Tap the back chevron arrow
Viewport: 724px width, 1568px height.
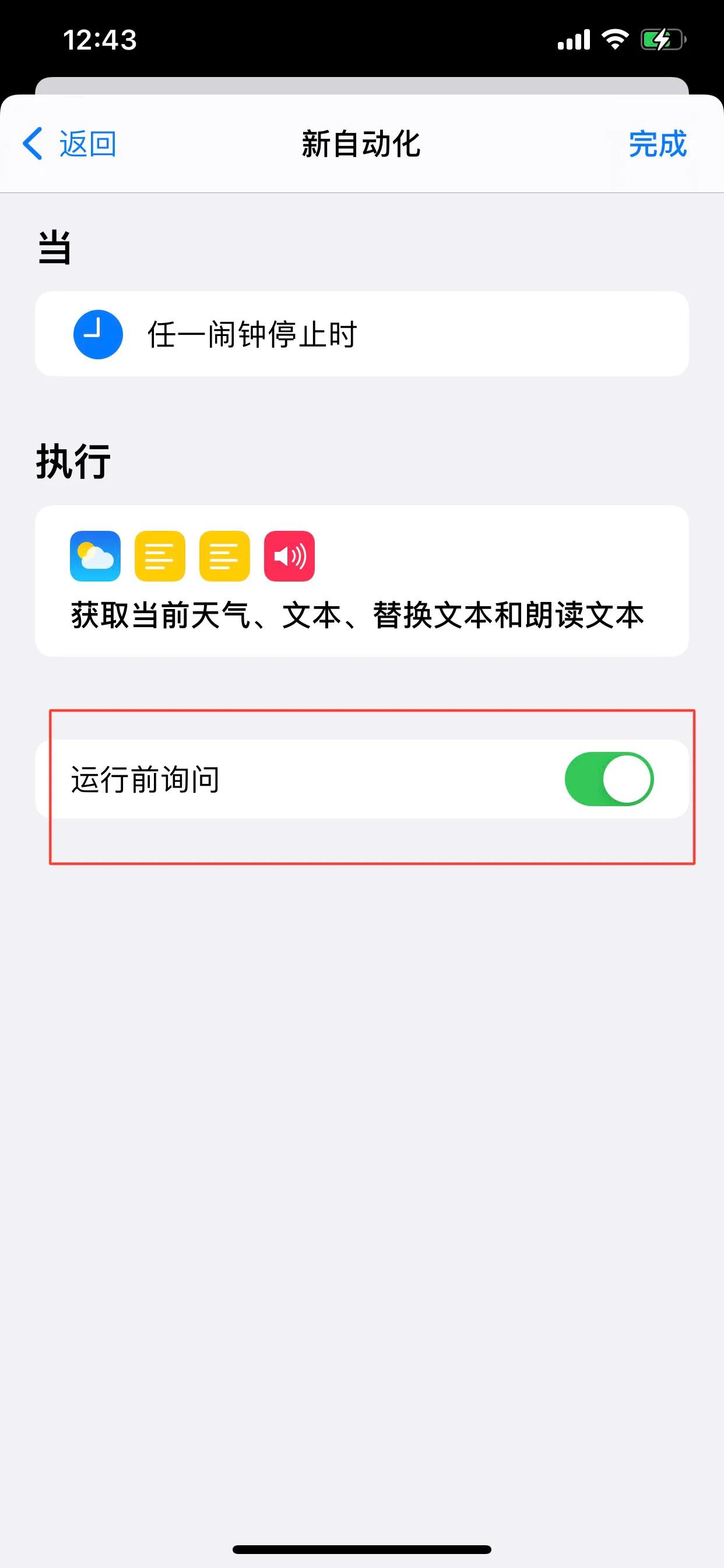(33, 143)
